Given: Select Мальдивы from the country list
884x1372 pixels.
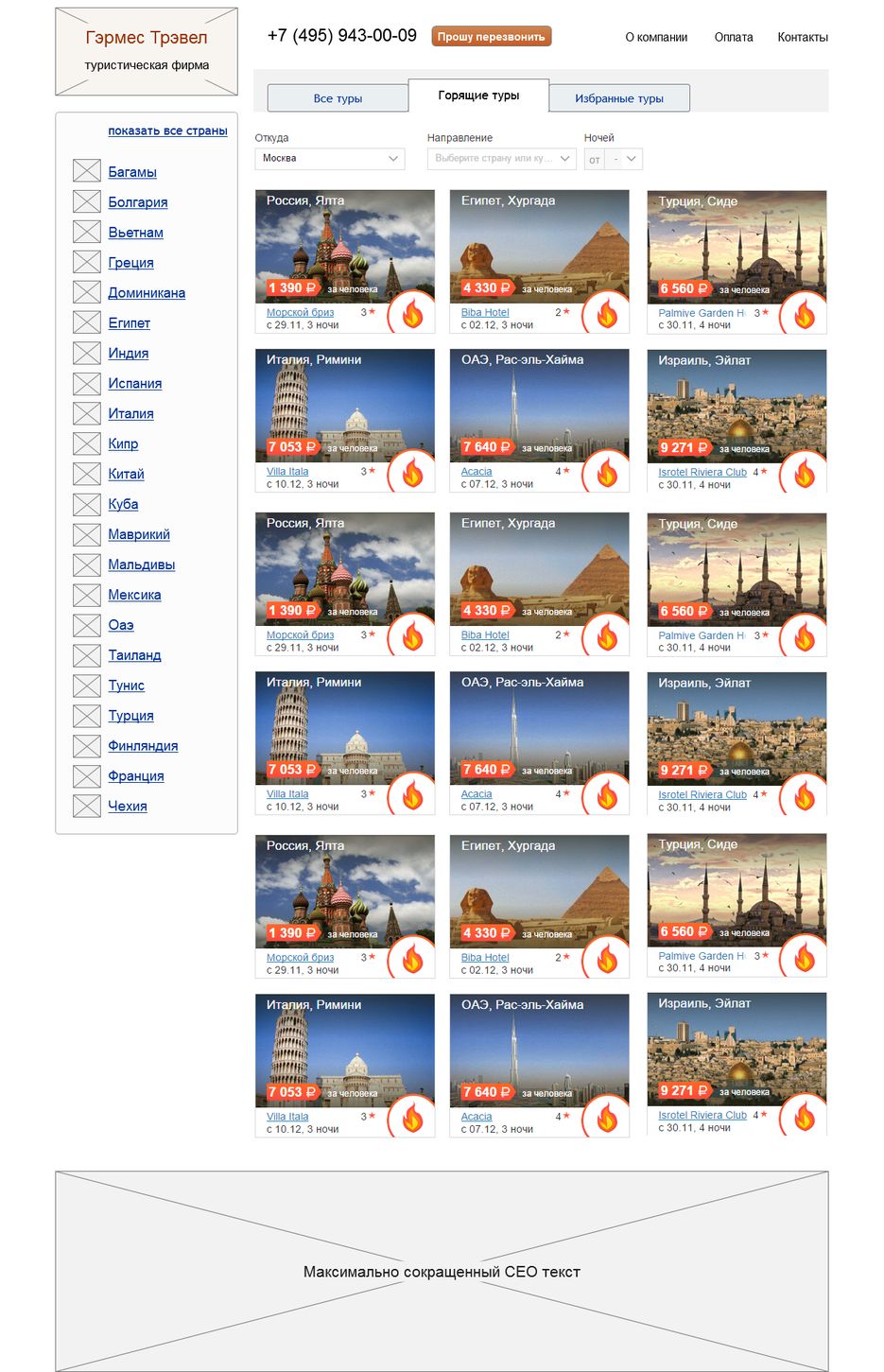Looking at the screenshot, I should [x=141, y=565].
